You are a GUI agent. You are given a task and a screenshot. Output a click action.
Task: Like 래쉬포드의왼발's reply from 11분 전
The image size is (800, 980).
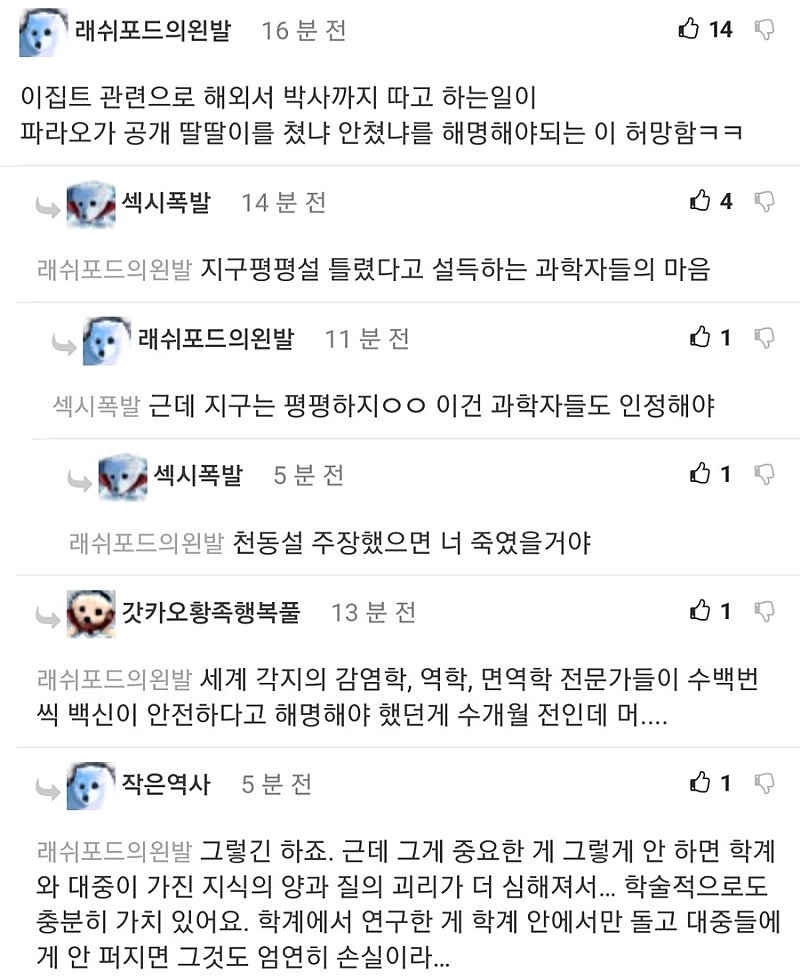(700, 337)
